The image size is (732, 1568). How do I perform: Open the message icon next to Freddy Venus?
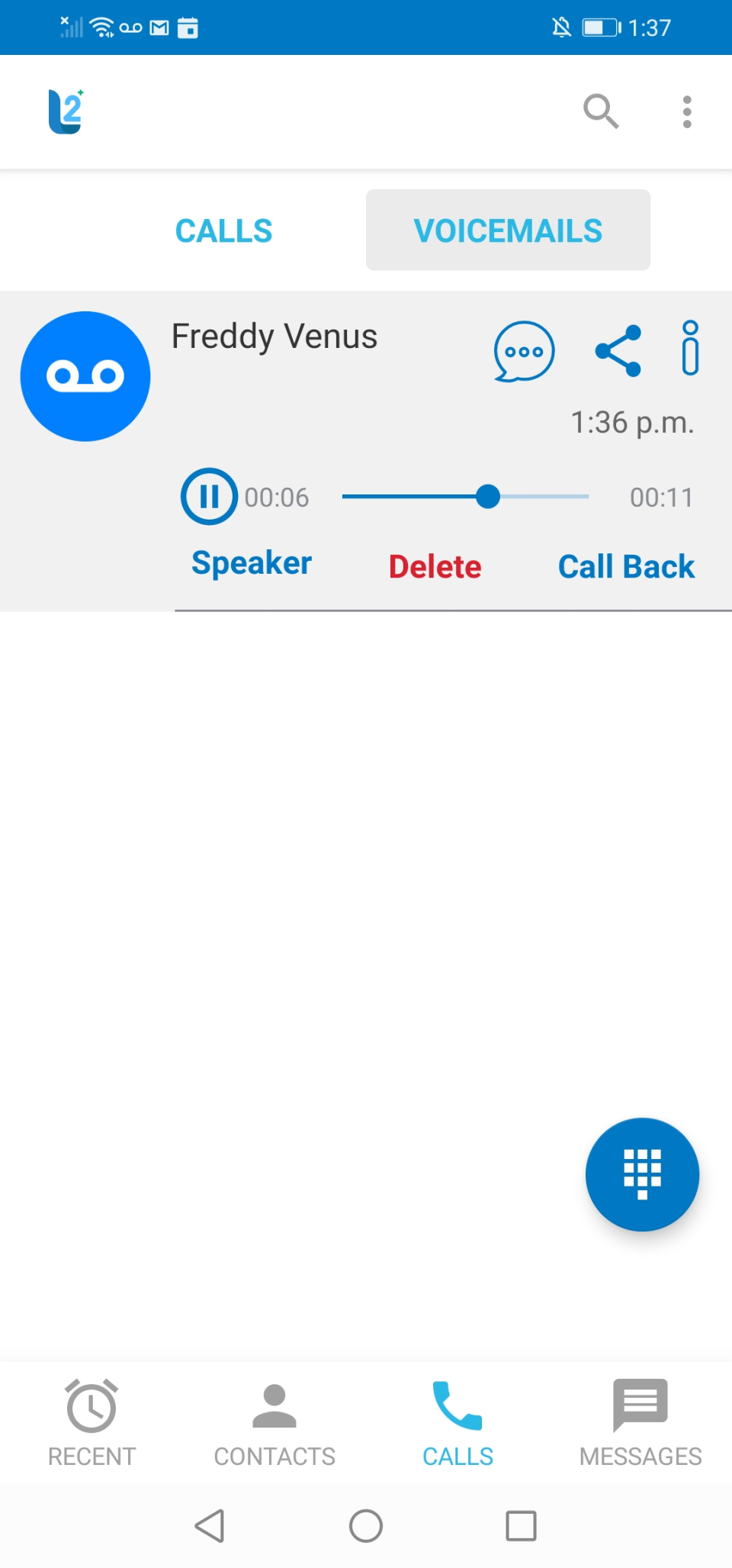(525, 351)
